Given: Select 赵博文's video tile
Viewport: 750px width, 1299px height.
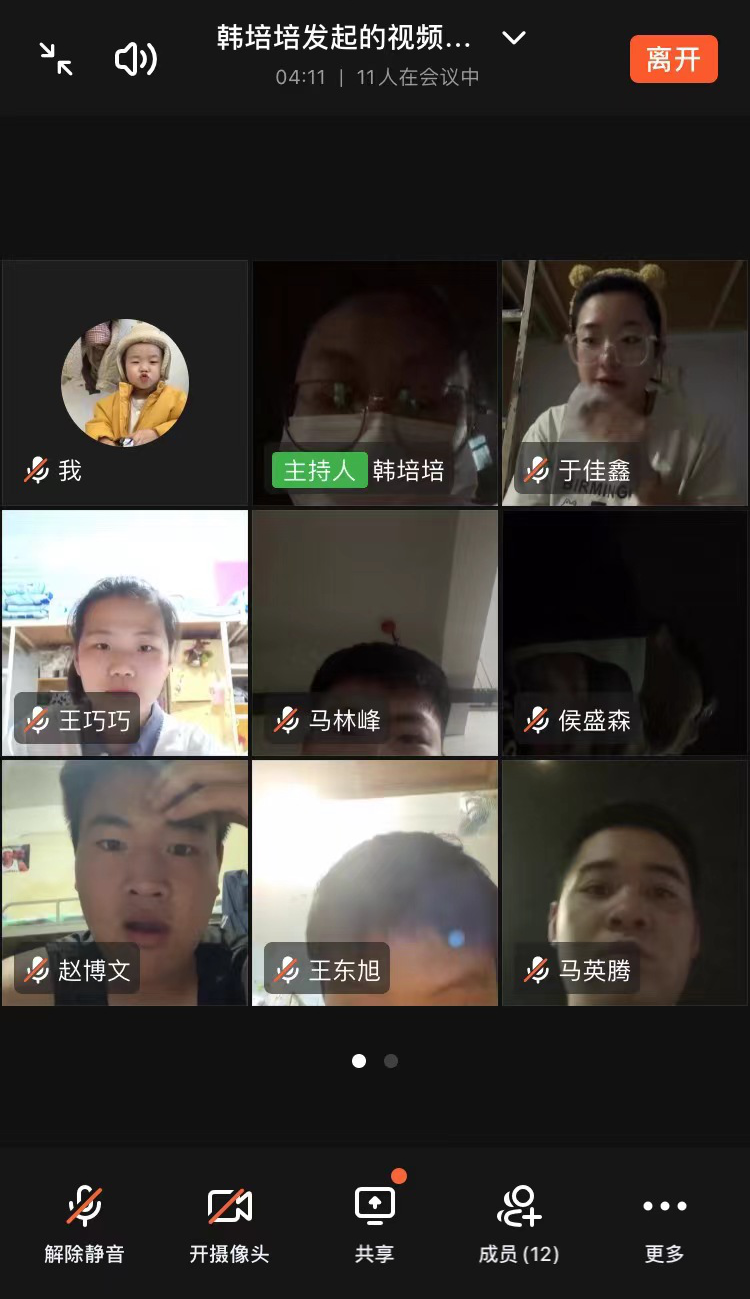Looking at the screenshot, I should click(x=125, y=883).
